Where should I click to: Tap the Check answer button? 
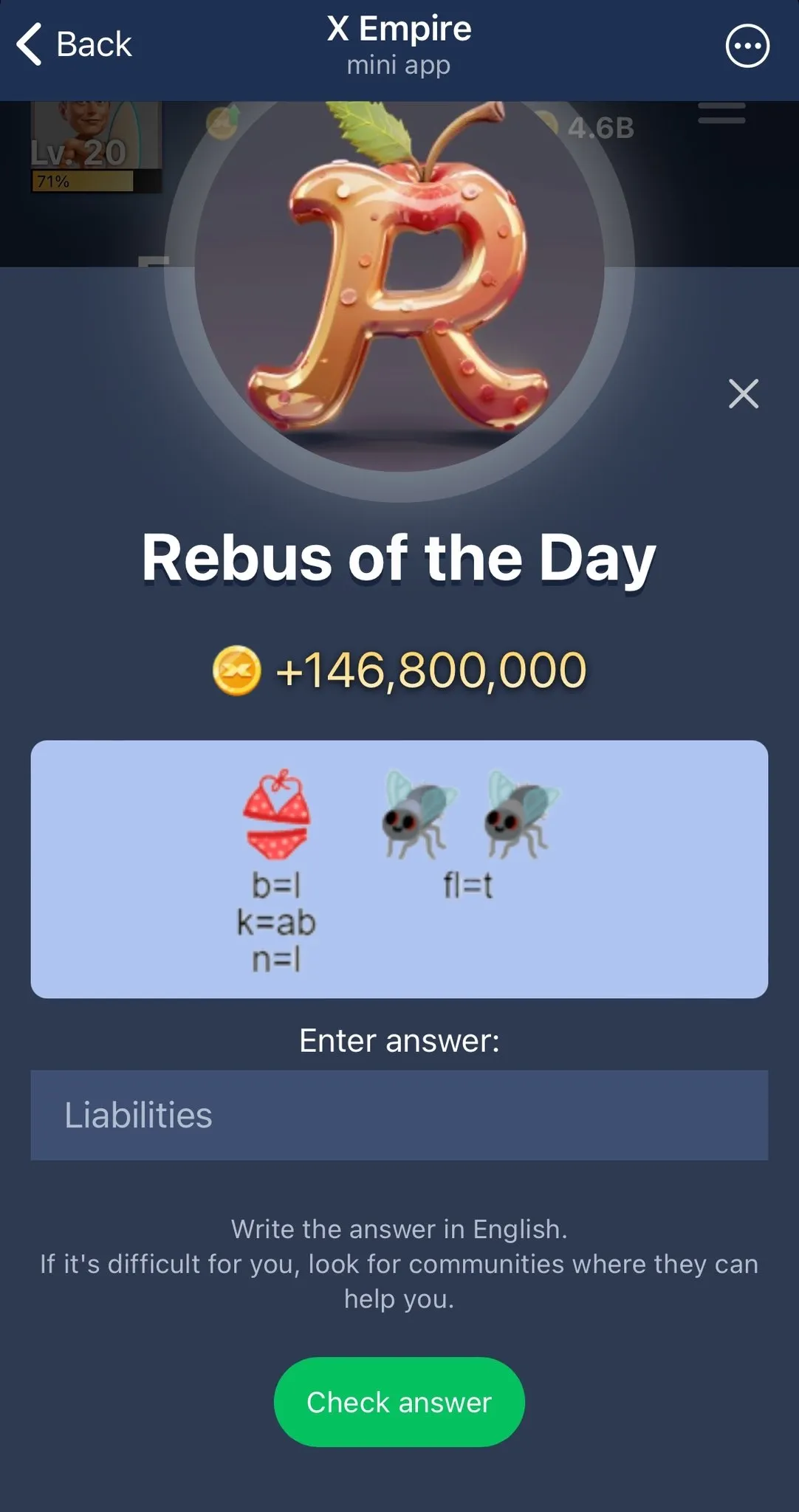[399, 1401]
